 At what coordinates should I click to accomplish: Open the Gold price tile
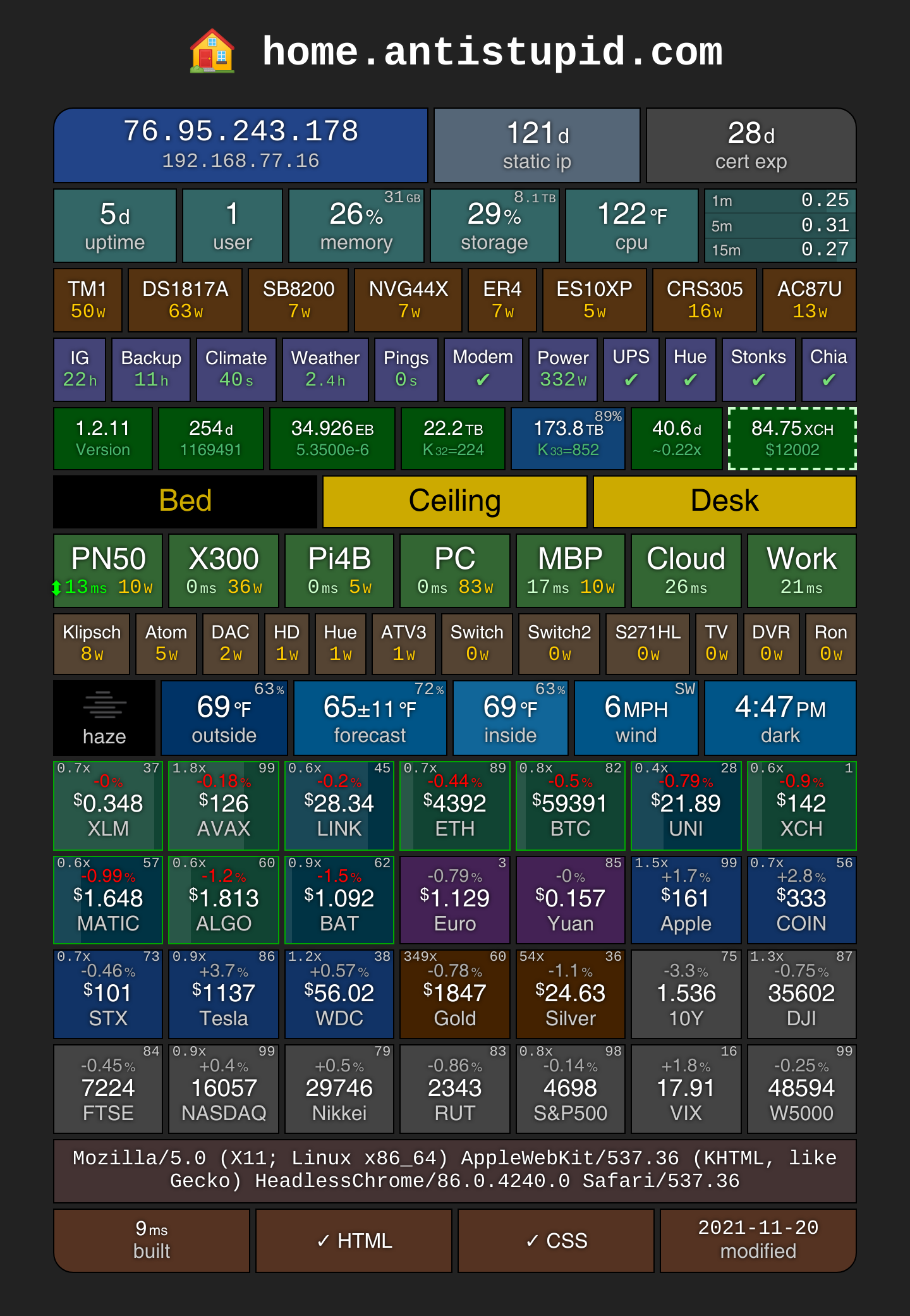455,994
